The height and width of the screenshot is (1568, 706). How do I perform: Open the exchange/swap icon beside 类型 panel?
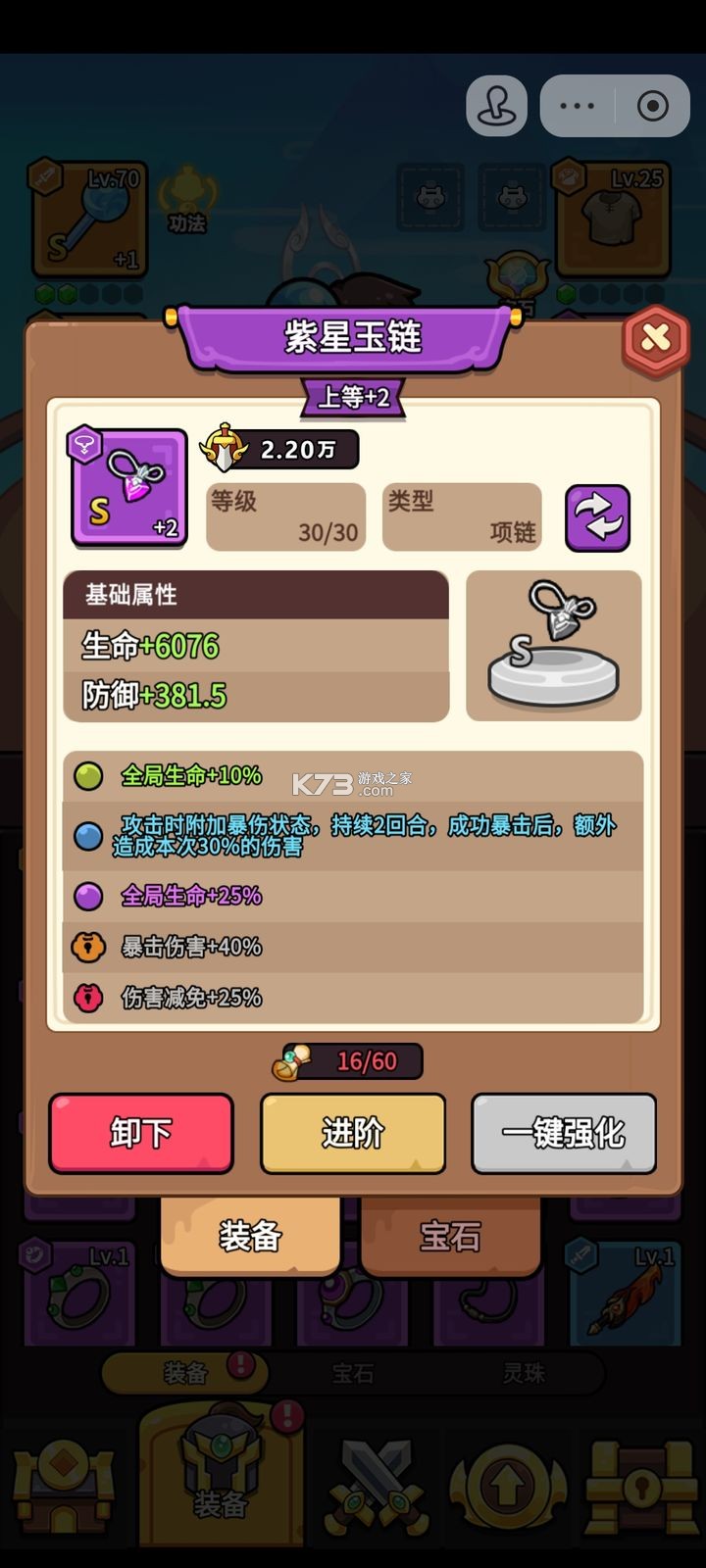point(598,517)
